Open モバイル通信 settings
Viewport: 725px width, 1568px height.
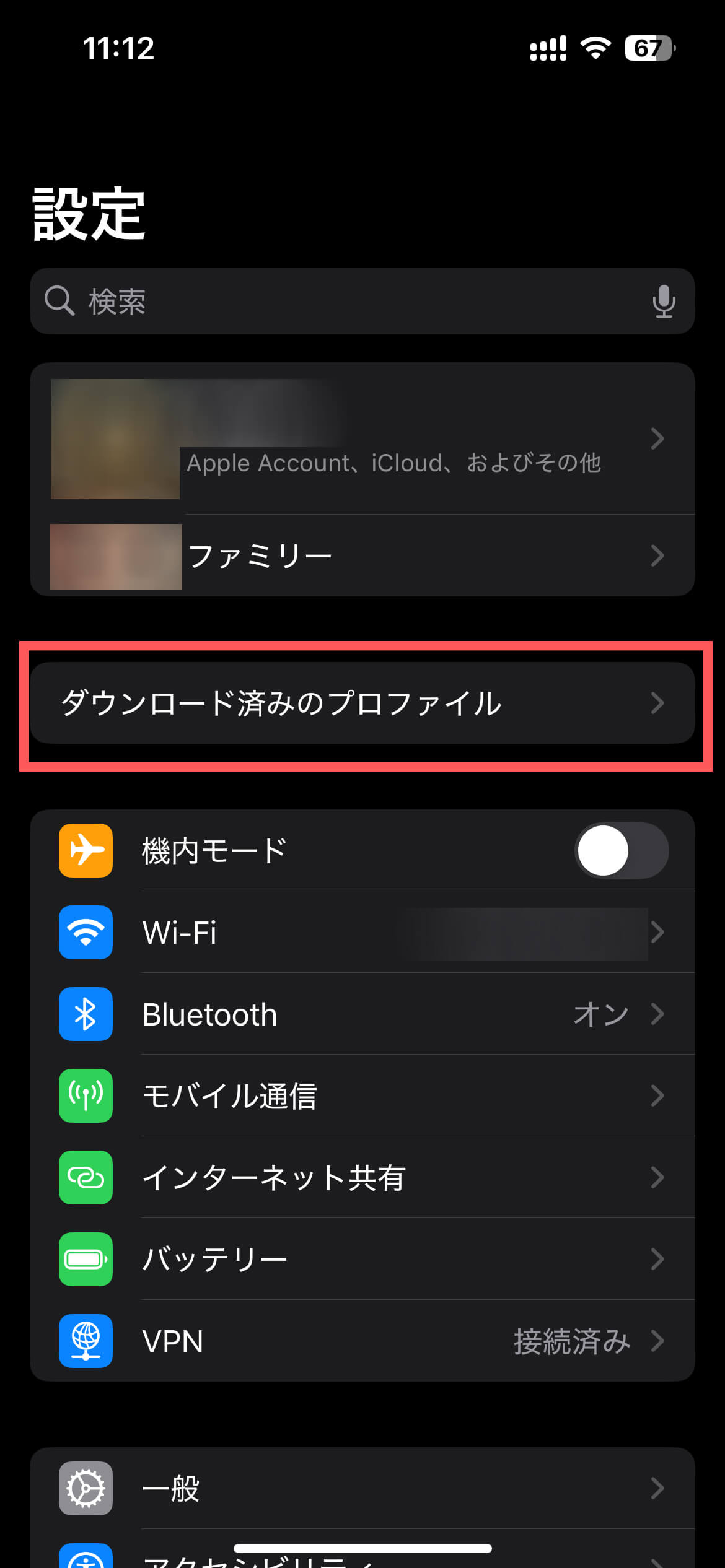pos(362,1095)
